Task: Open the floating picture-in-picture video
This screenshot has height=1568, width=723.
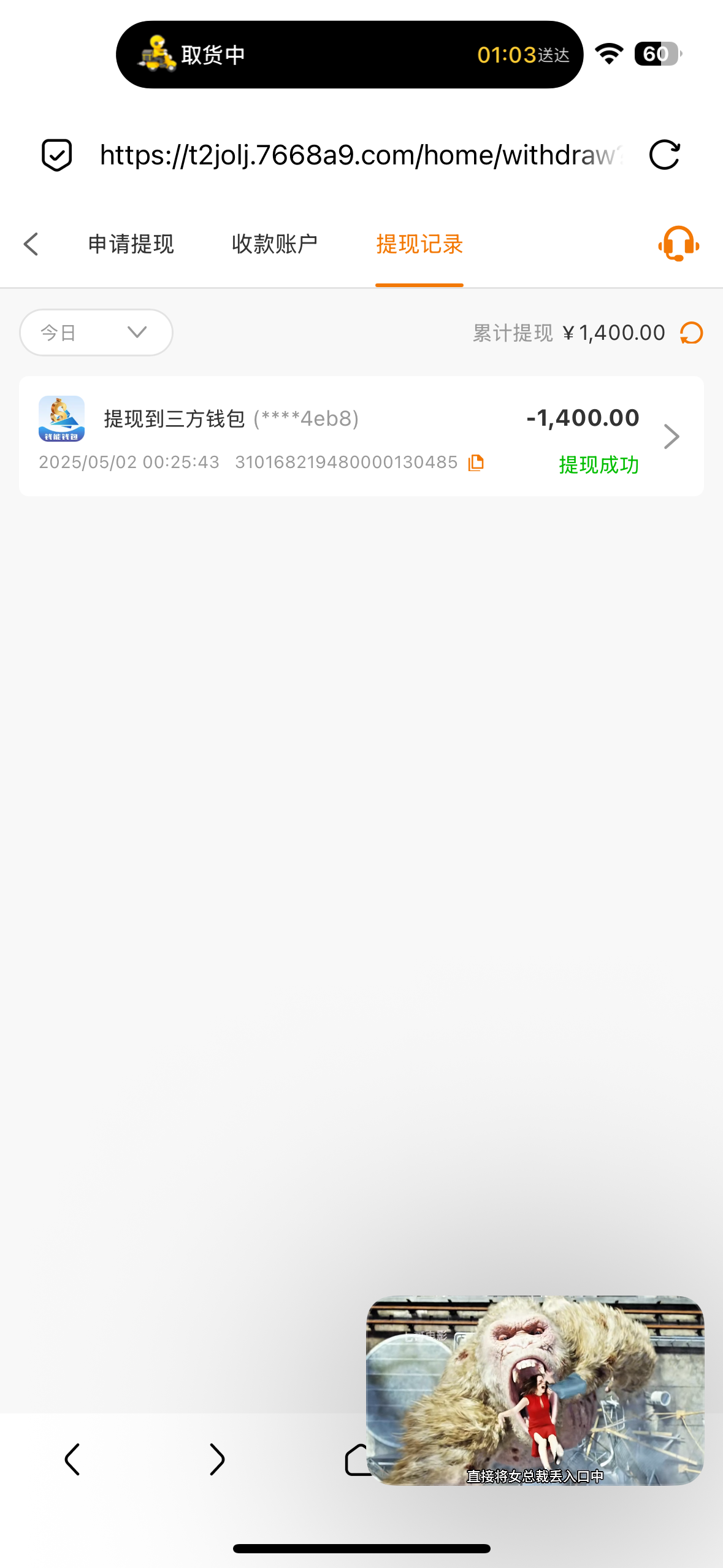Action: click(535, 1390)
